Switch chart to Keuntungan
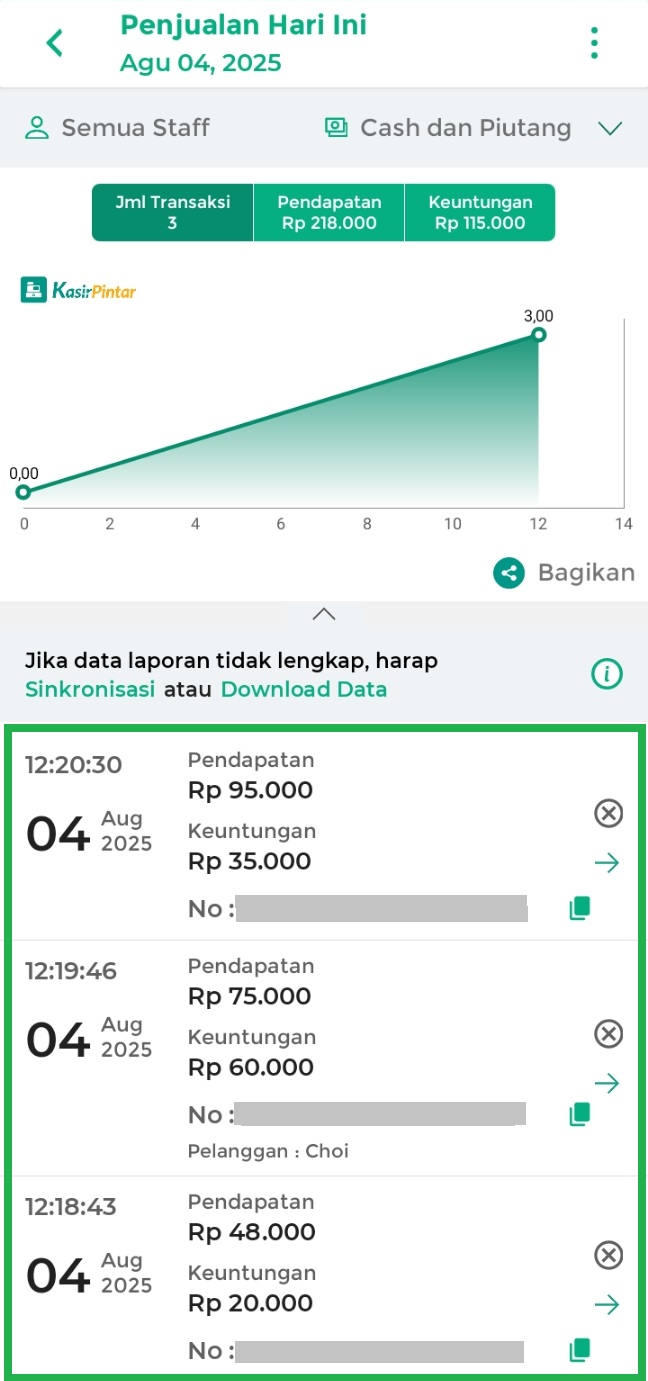The height and width of the screenshot is (1381, 648). pos(480,213)
